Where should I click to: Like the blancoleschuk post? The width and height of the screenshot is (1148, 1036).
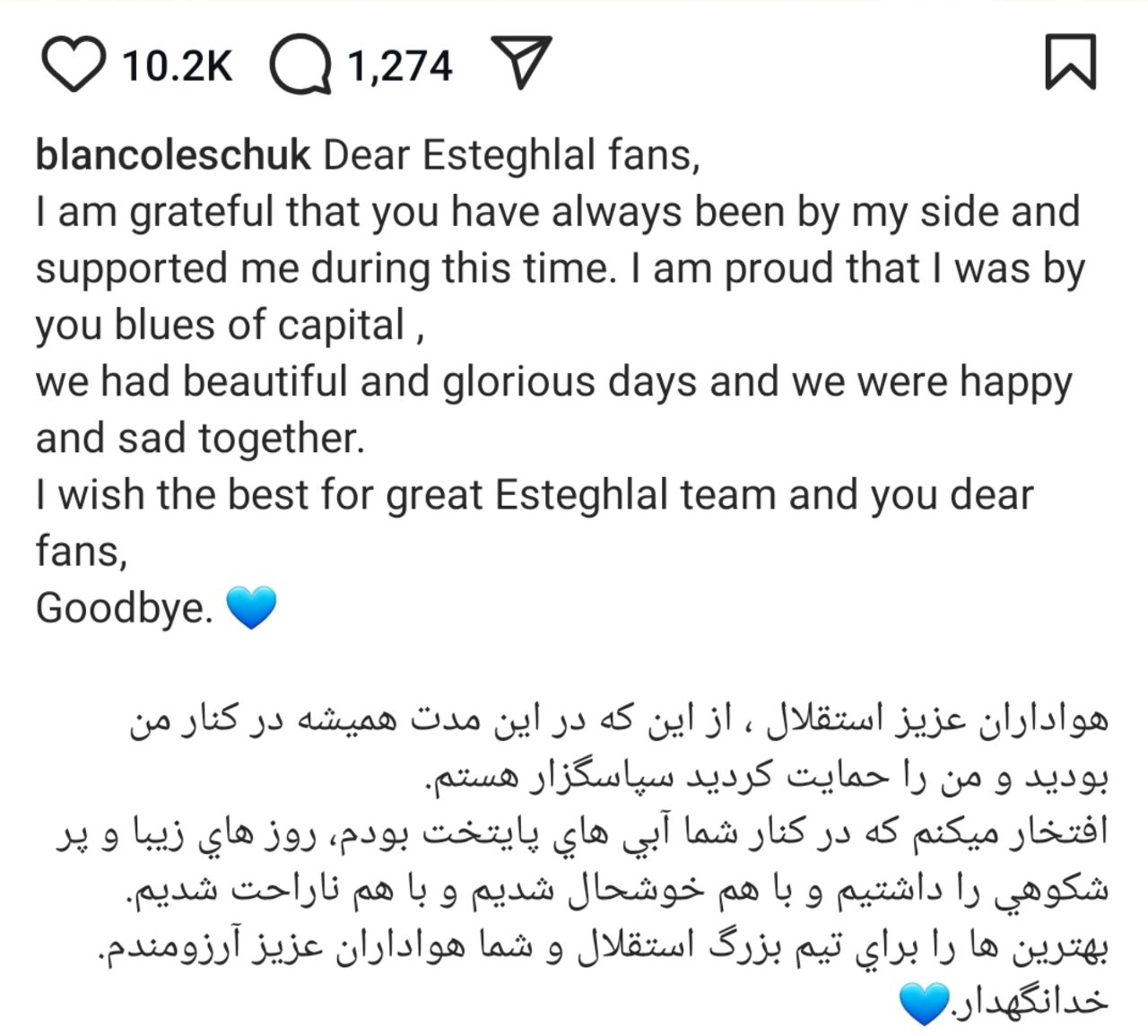tap(74, 65)
